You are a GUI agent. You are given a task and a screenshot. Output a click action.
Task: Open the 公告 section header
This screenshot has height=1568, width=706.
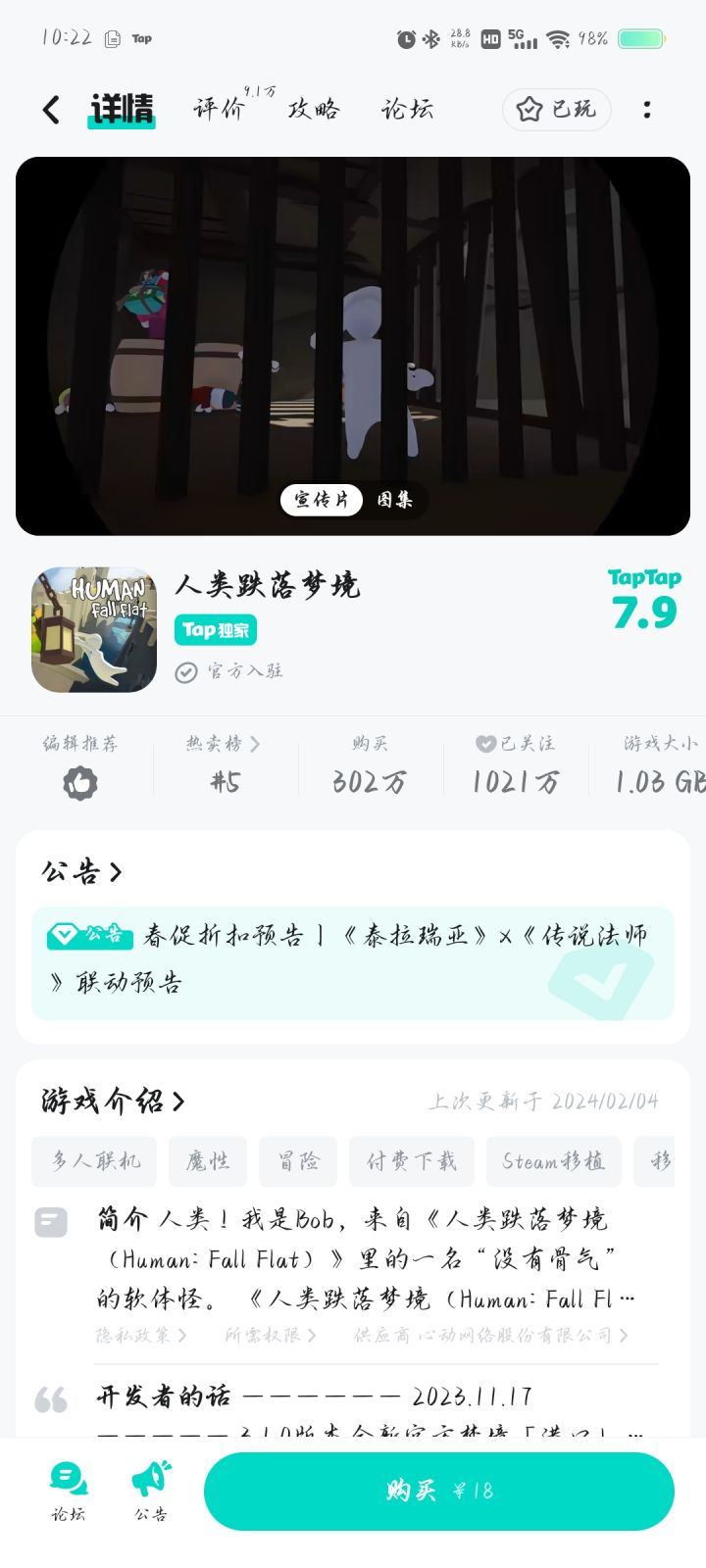(x=81, y=871)
